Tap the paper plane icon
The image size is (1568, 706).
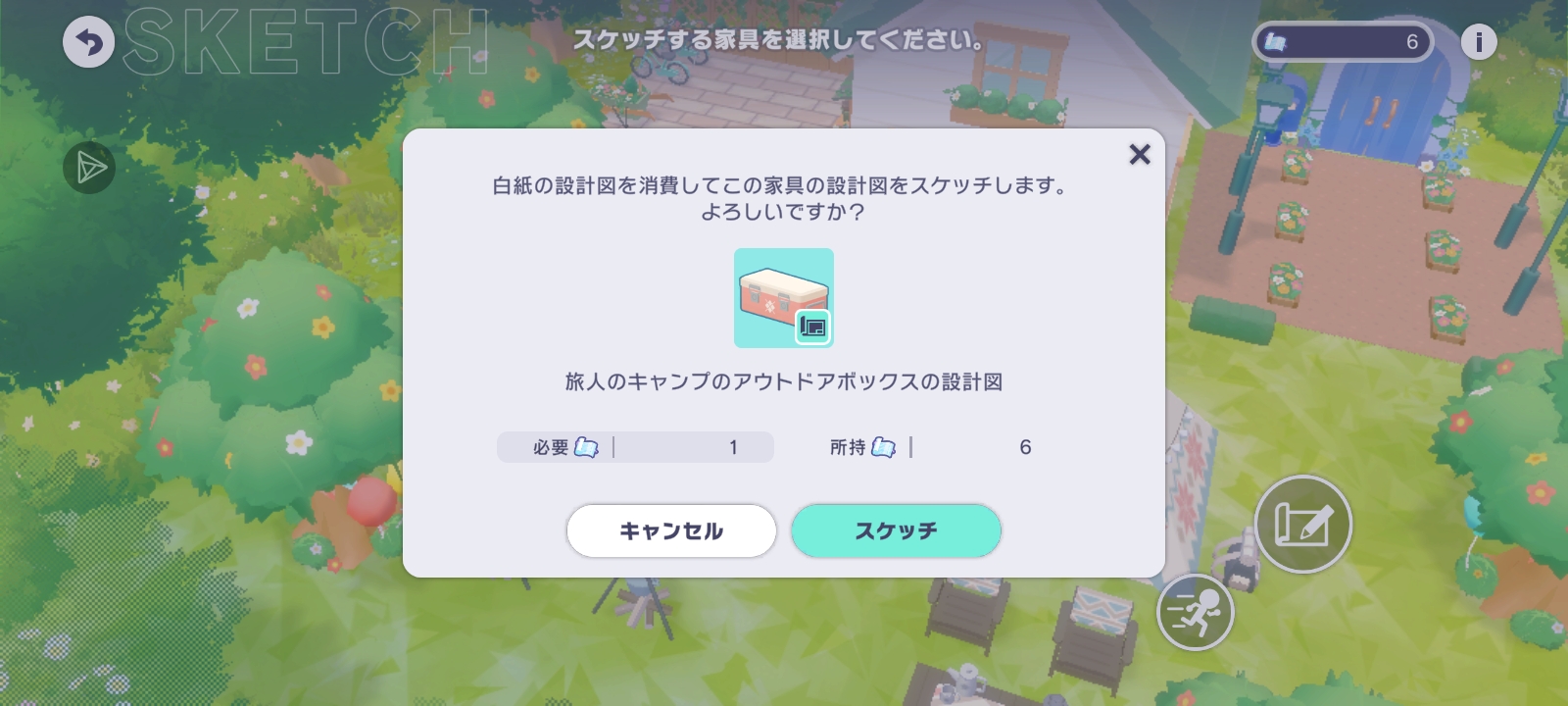pos(90,168)
